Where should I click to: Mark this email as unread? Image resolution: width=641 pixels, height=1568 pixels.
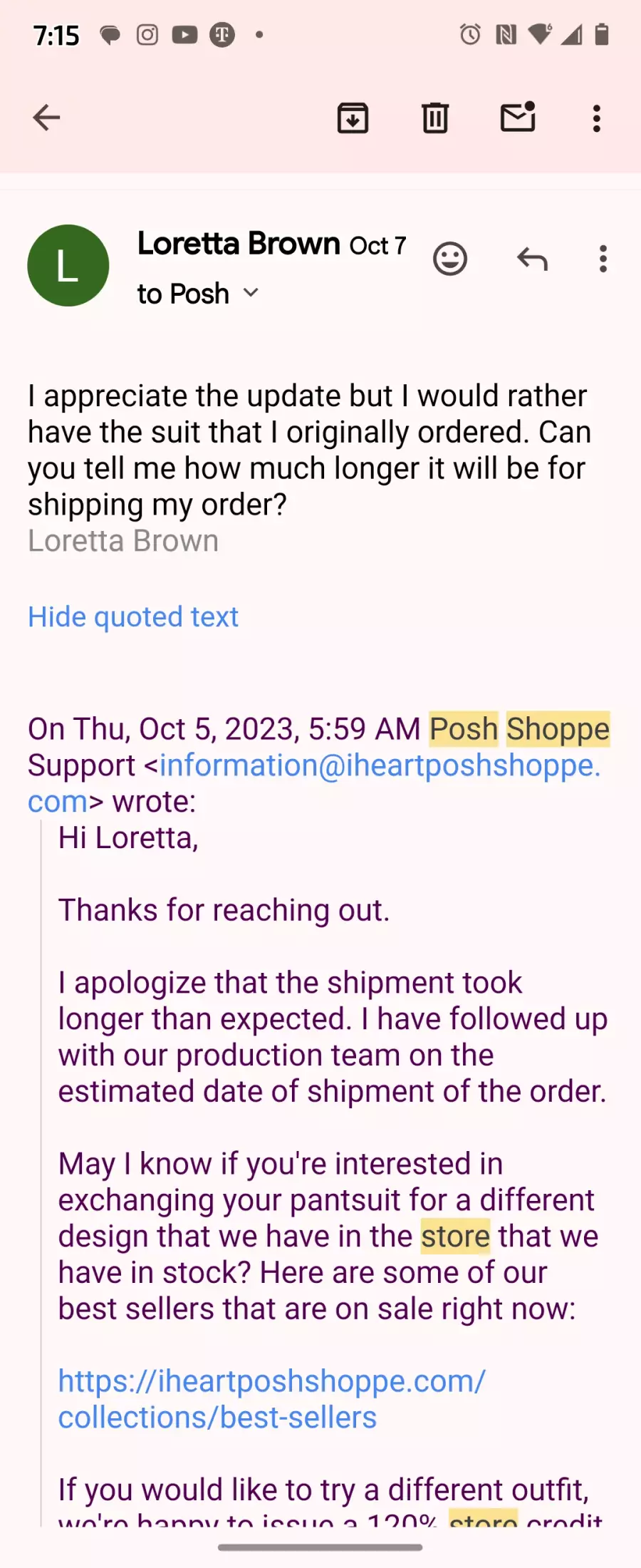coord(518,118)
